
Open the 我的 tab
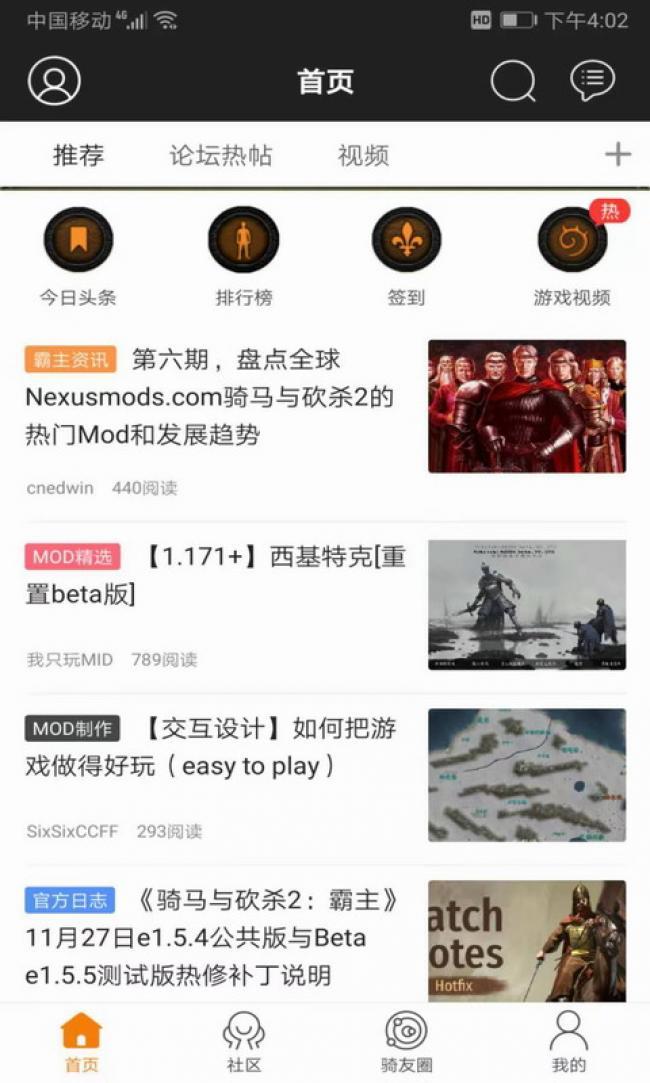coord(568,1040)
